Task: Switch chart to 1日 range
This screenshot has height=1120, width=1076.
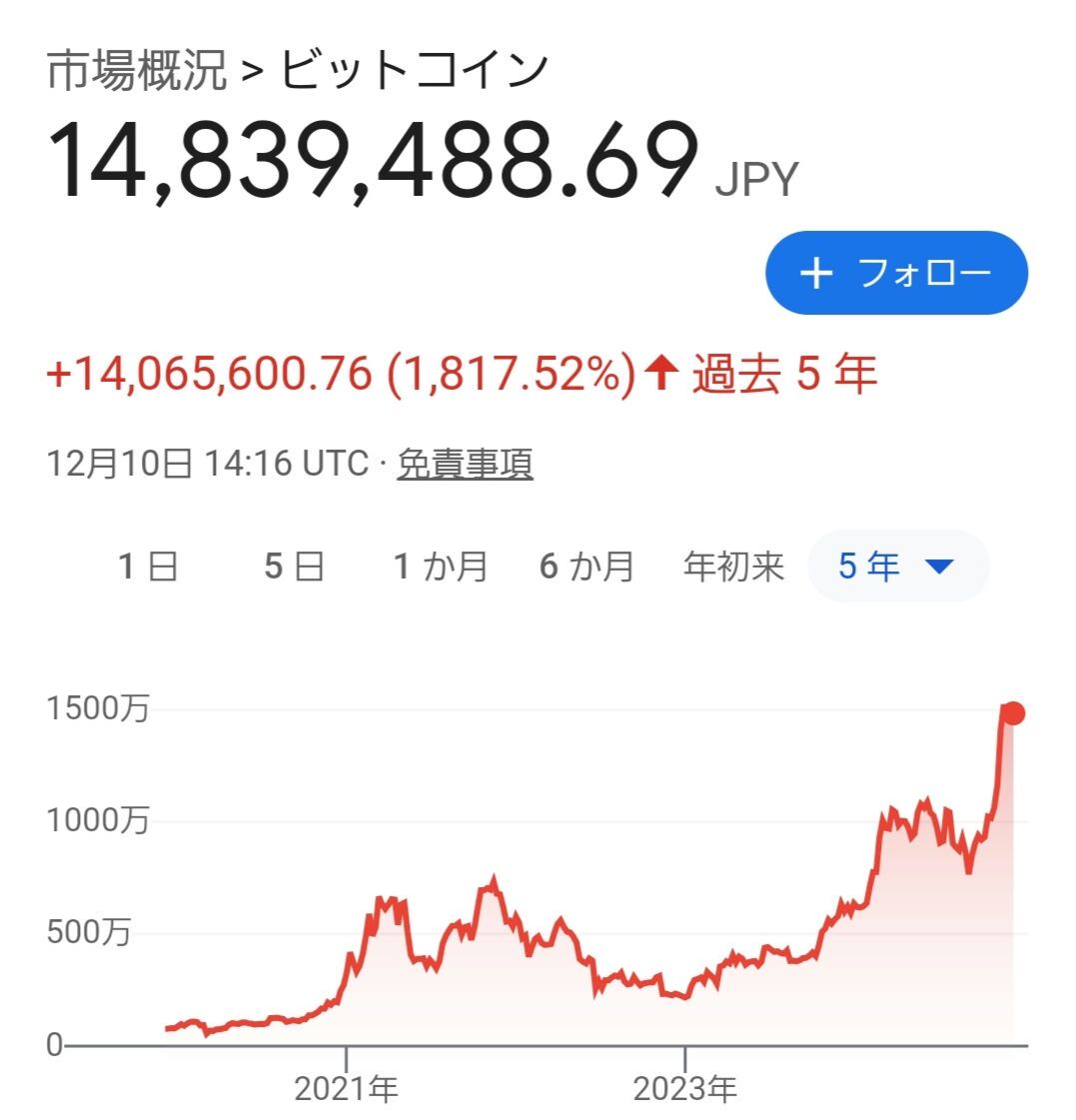Action: tap(148, 566)
